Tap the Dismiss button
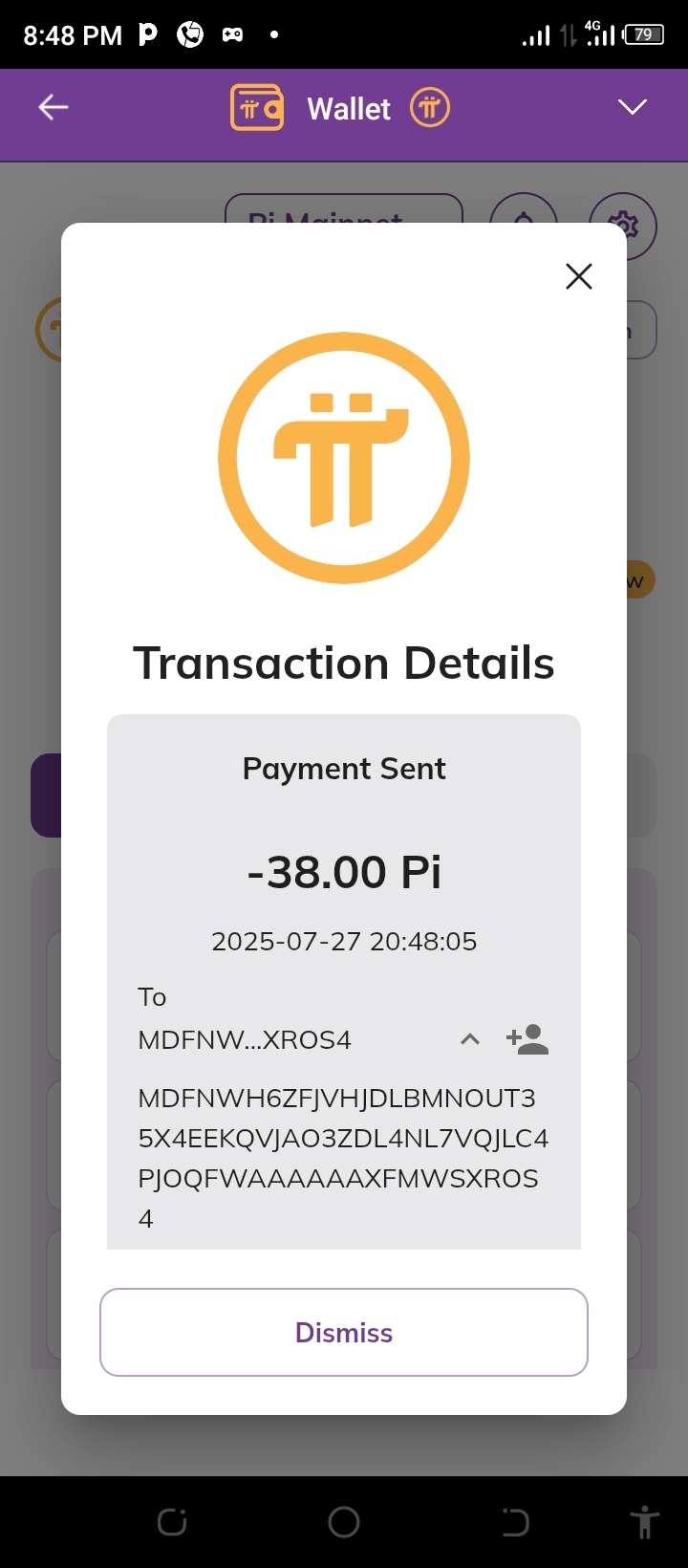This screenshot has height=1568, width=688. 344,1332
